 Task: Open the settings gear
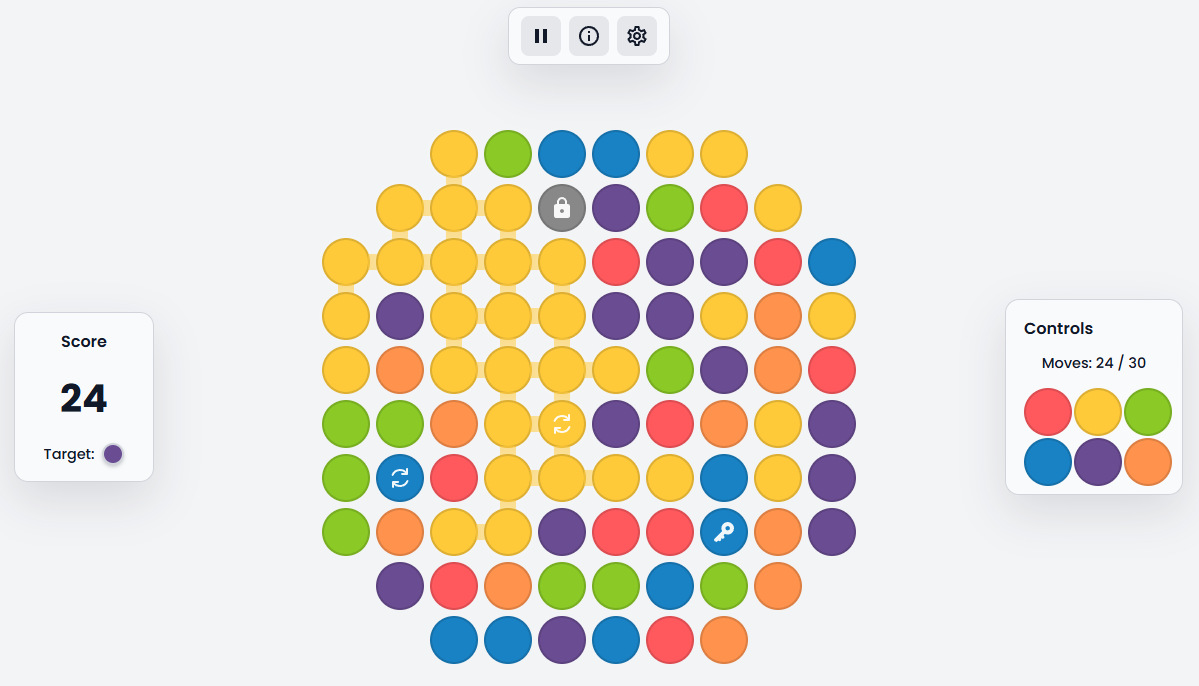[x=637, y=36]
